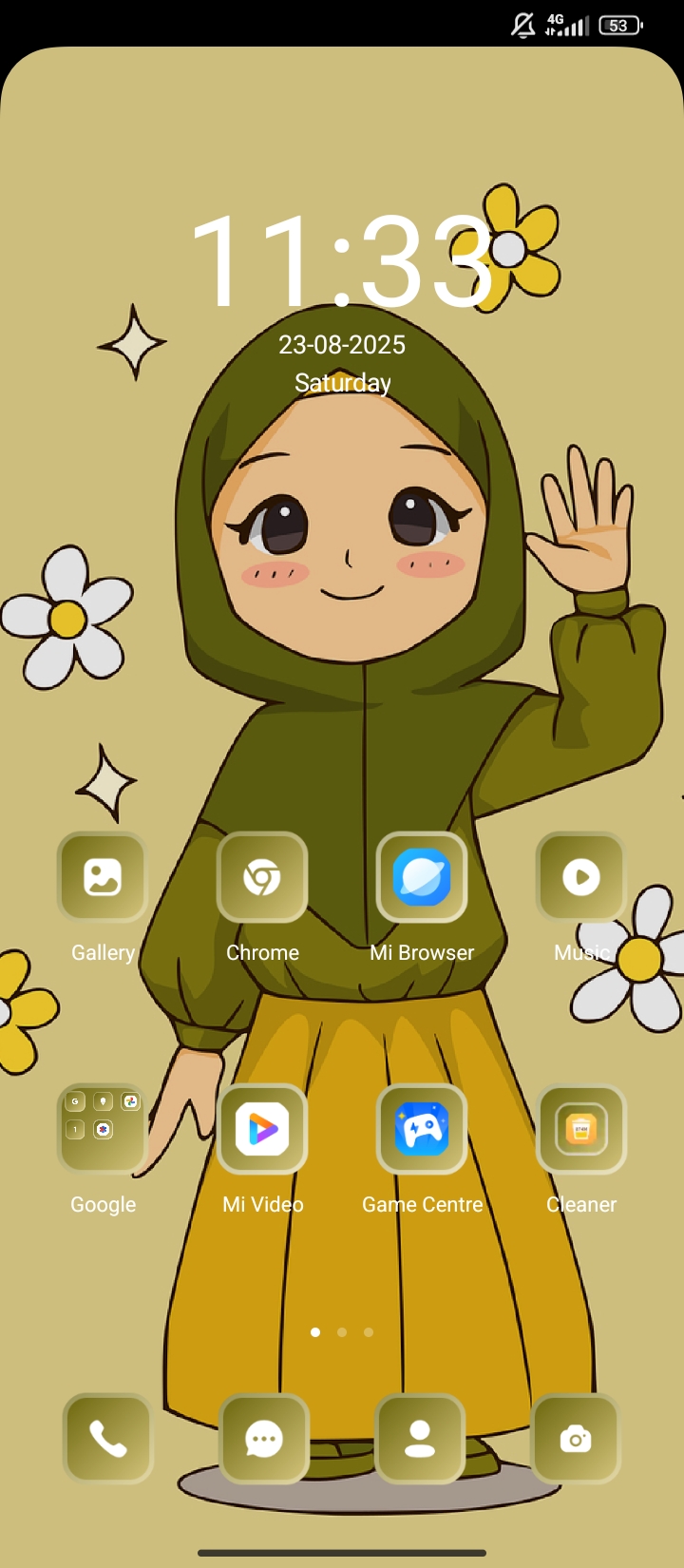
Task: Start the Cleaner app
Action: pos(580,1129)
